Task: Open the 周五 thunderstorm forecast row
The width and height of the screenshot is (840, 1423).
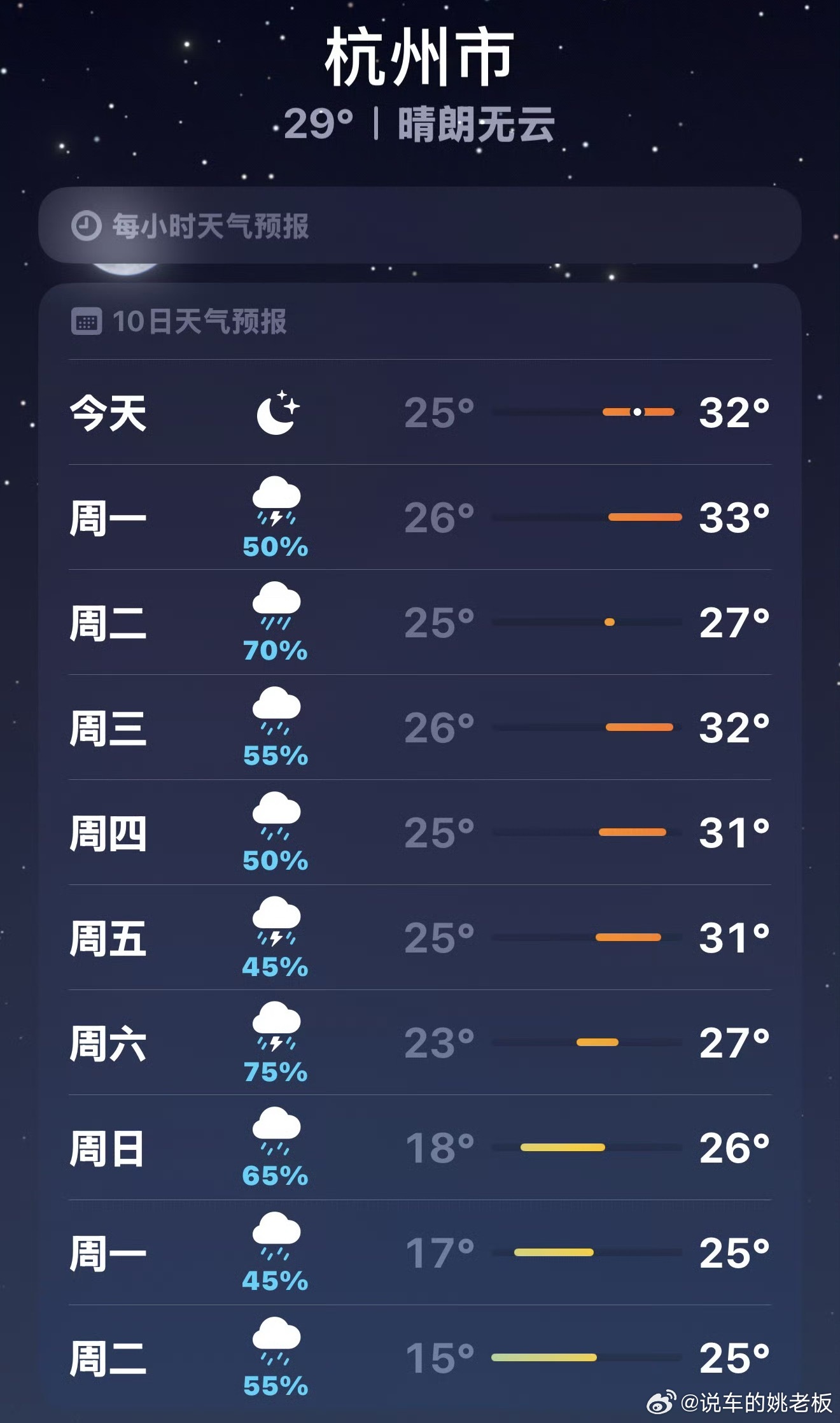Action: 419,938
